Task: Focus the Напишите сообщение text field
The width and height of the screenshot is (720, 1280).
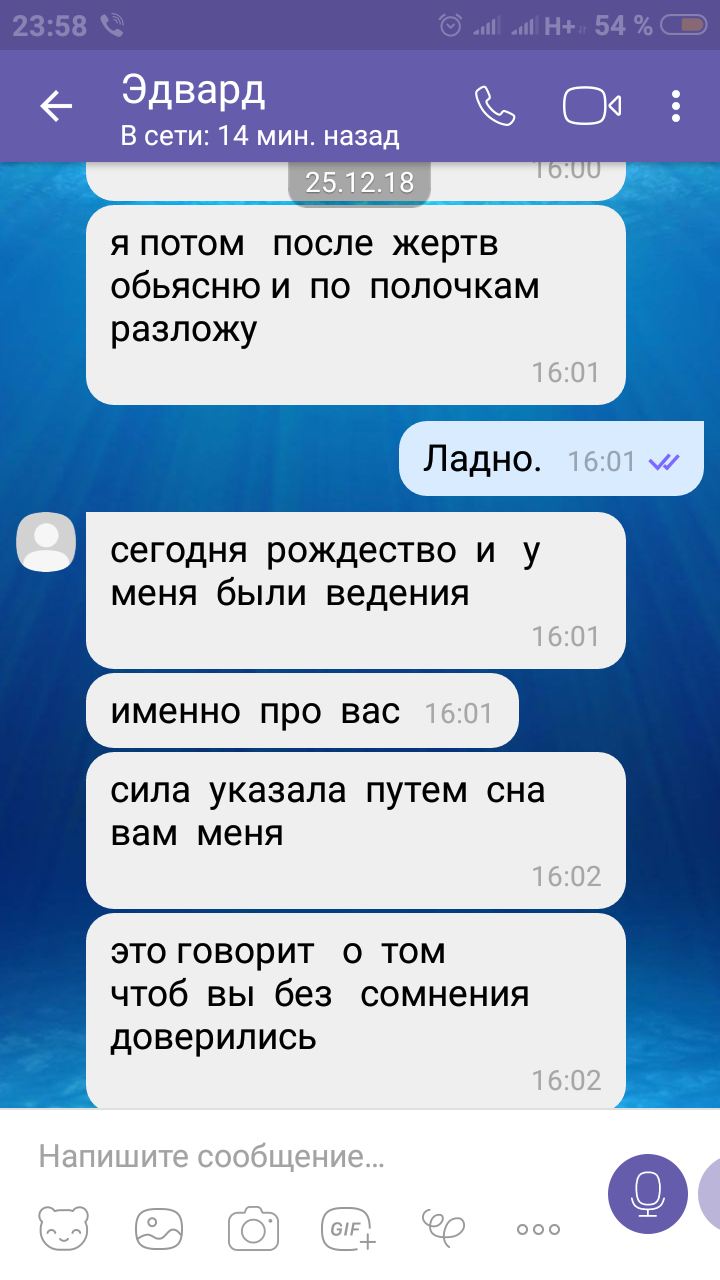Action: tap(300, 1157)
